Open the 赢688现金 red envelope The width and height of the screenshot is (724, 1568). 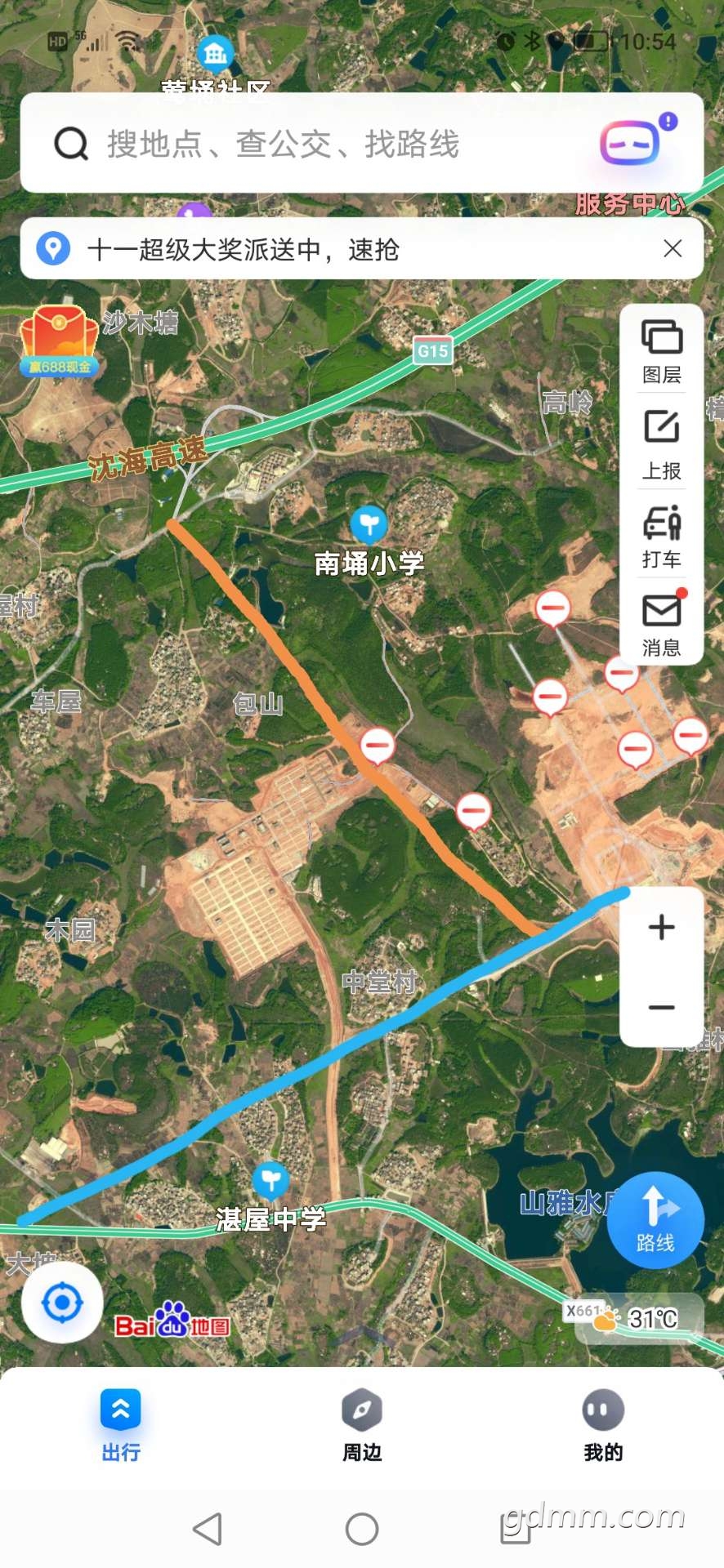tap(58, 342)
